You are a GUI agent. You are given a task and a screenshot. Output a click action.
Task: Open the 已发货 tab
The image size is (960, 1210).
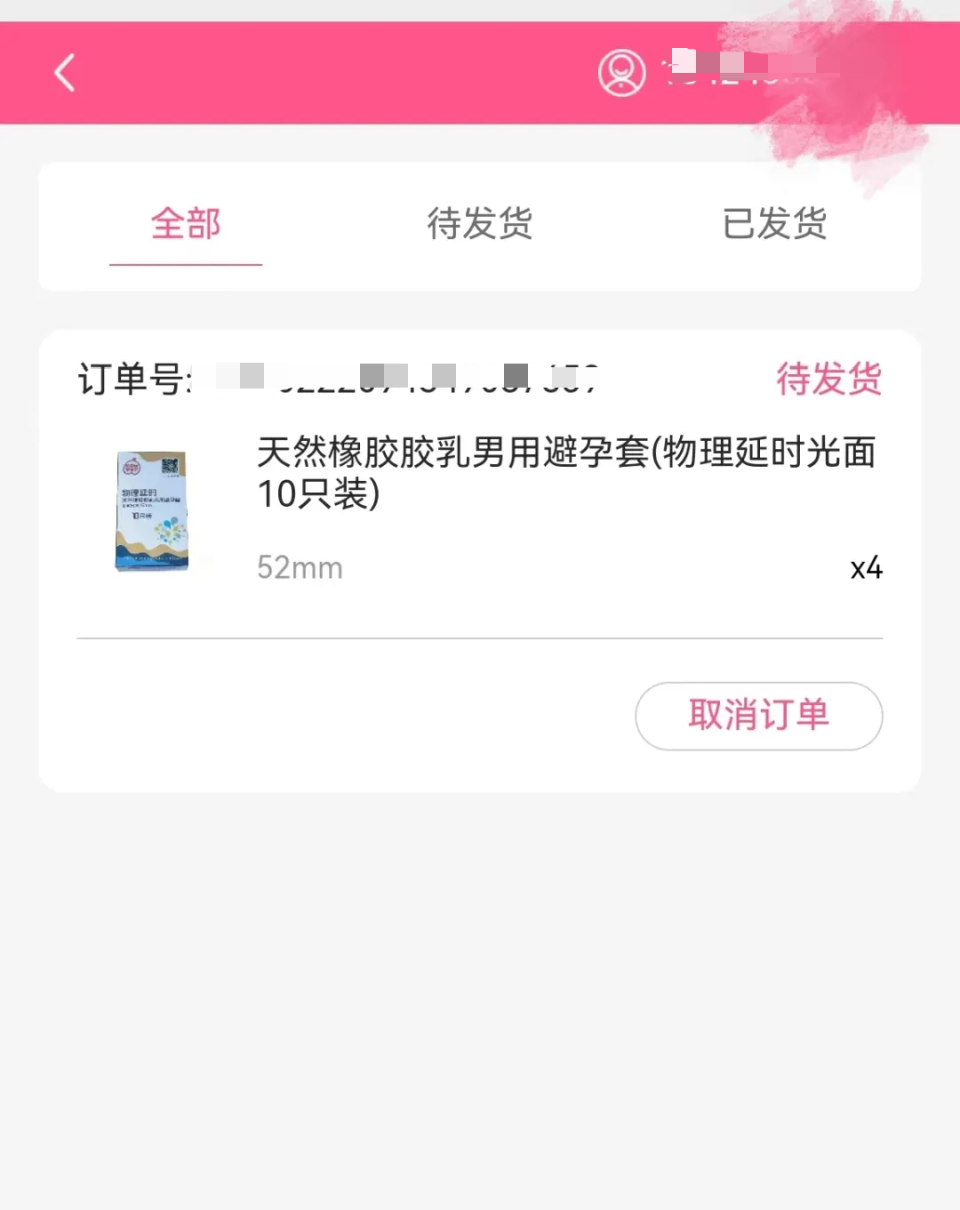pos(773,225)
